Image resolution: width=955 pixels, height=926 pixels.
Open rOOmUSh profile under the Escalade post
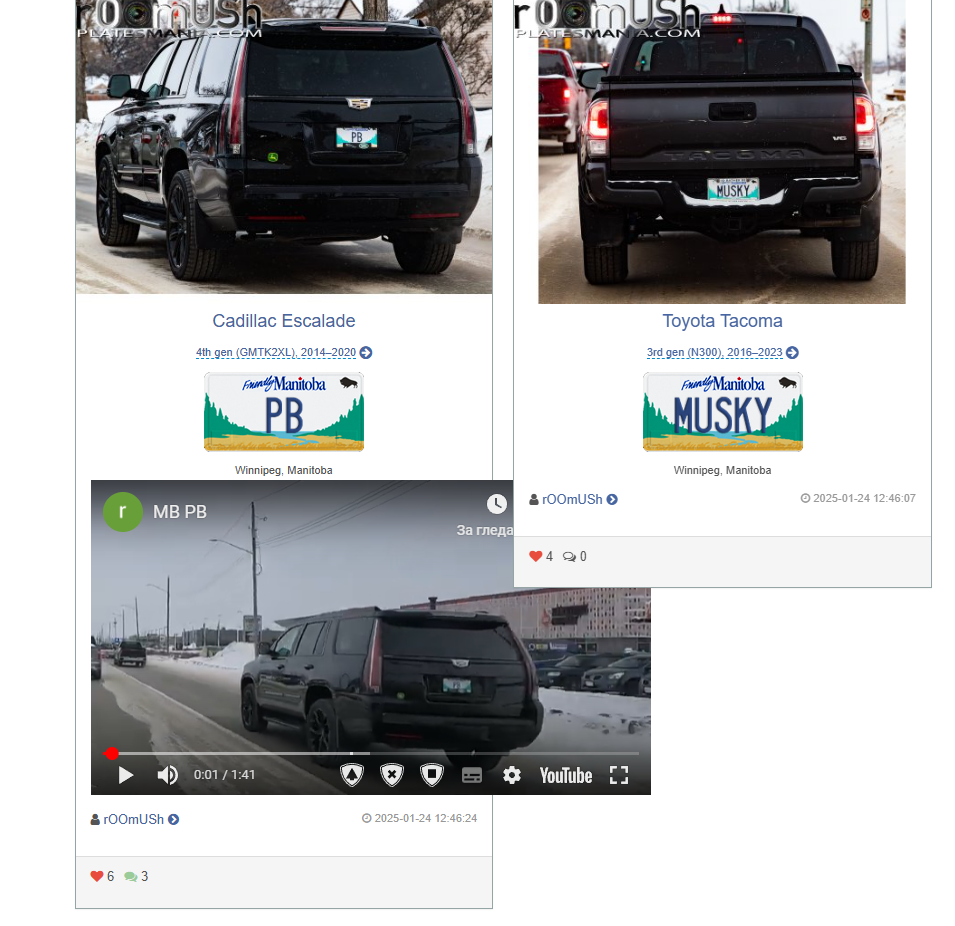click(134, 819)
